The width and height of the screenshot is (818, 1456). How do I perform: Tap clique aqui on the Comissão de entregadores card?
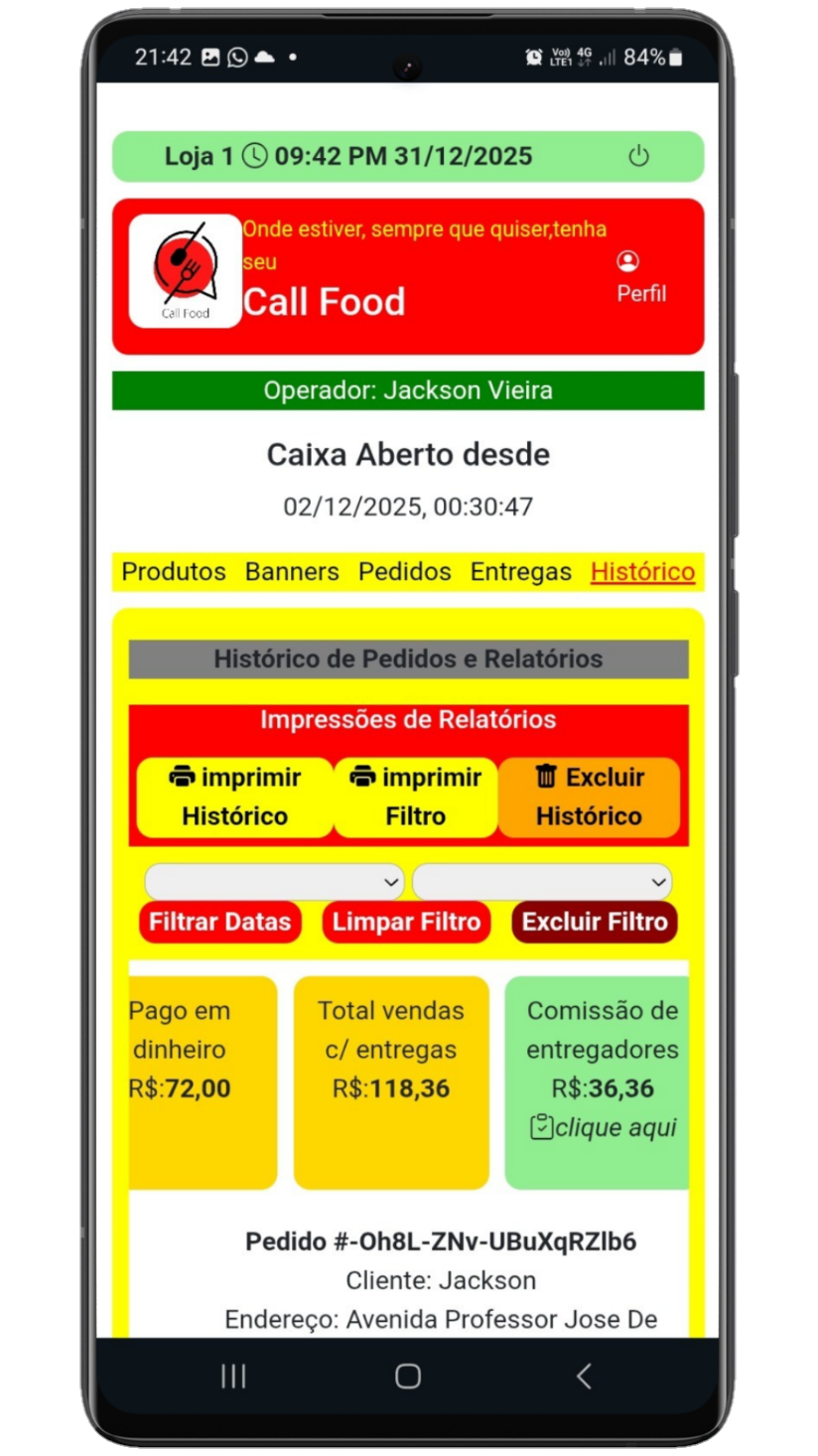pyautogui.click(x=604, y=1127)
